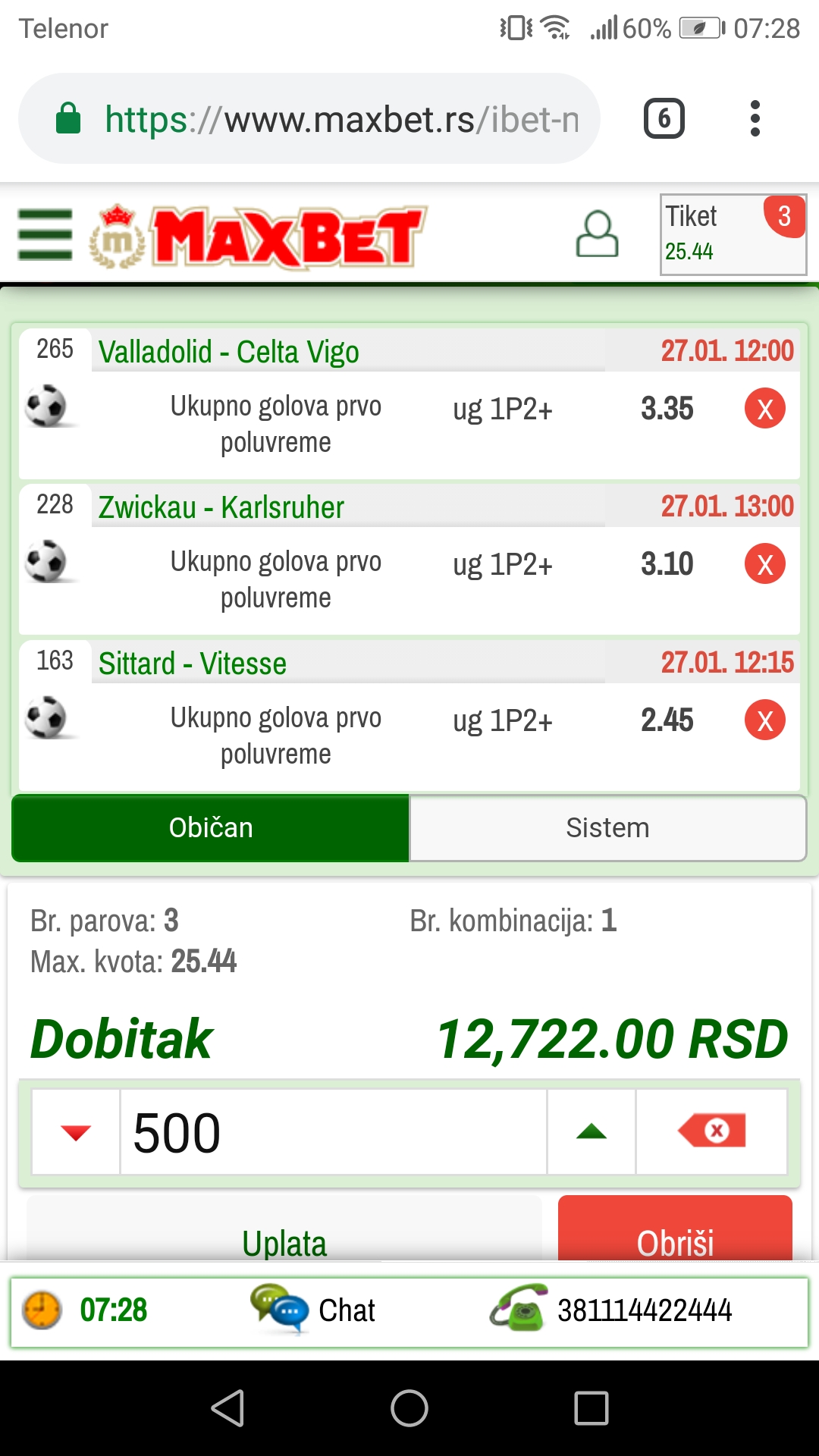Viewport: 819px width, 1456px height.
Task: Remove Zwickau - Karlsruher bet
Action: 764,564
